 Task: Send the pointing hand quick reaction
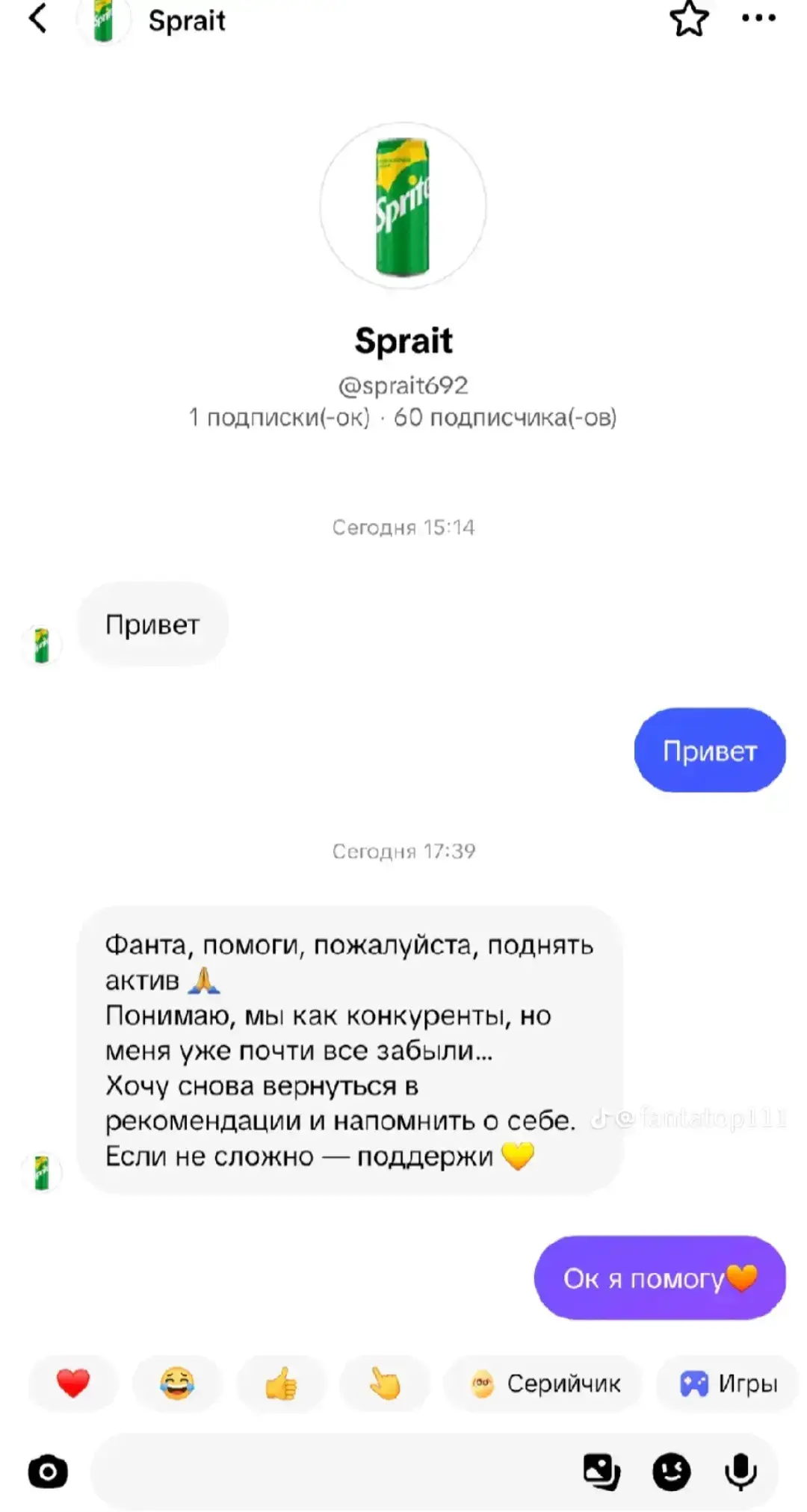click(385, 1384)
